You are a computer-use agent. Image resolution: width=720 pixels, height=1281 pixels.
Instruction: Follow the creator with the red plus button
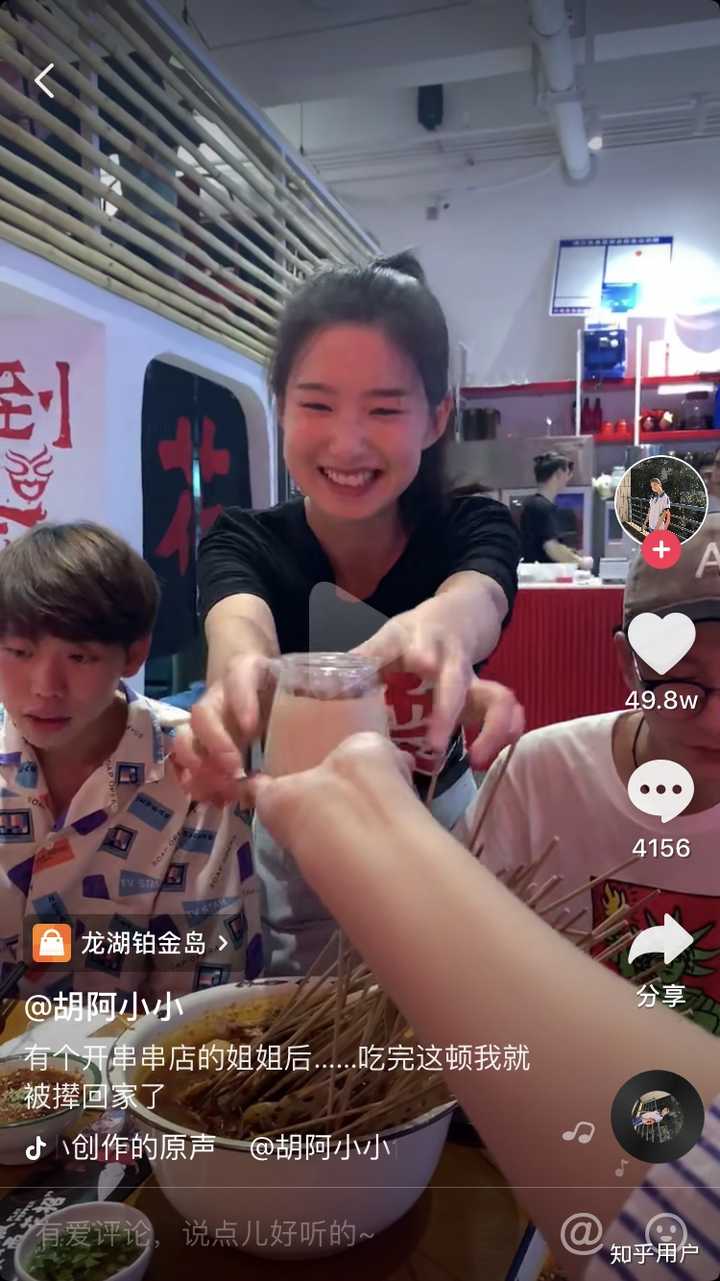[x=661, y=549]
